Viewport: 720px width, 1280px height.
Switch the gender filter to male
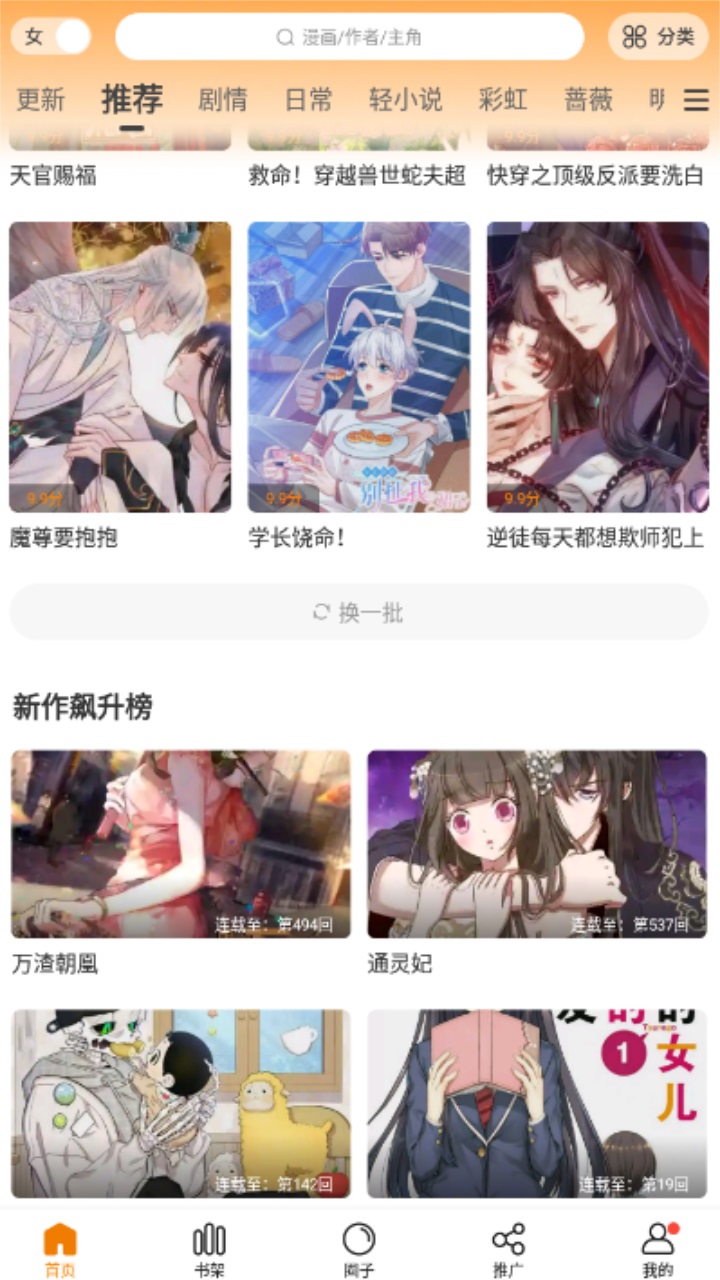point(70,36)
